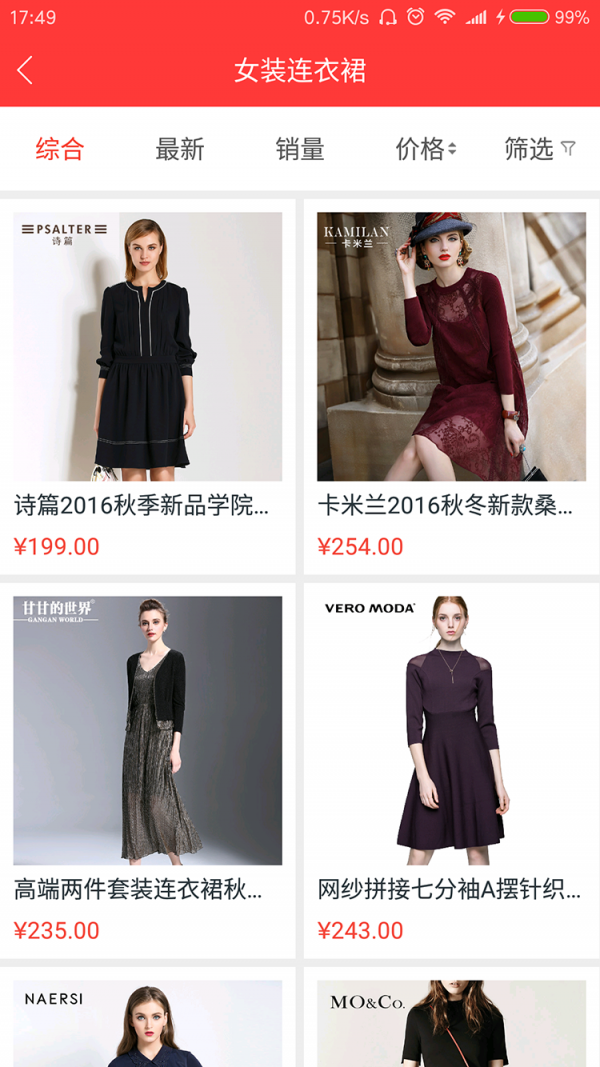Select the 综合 sort tab

click(x=60, y=149)
